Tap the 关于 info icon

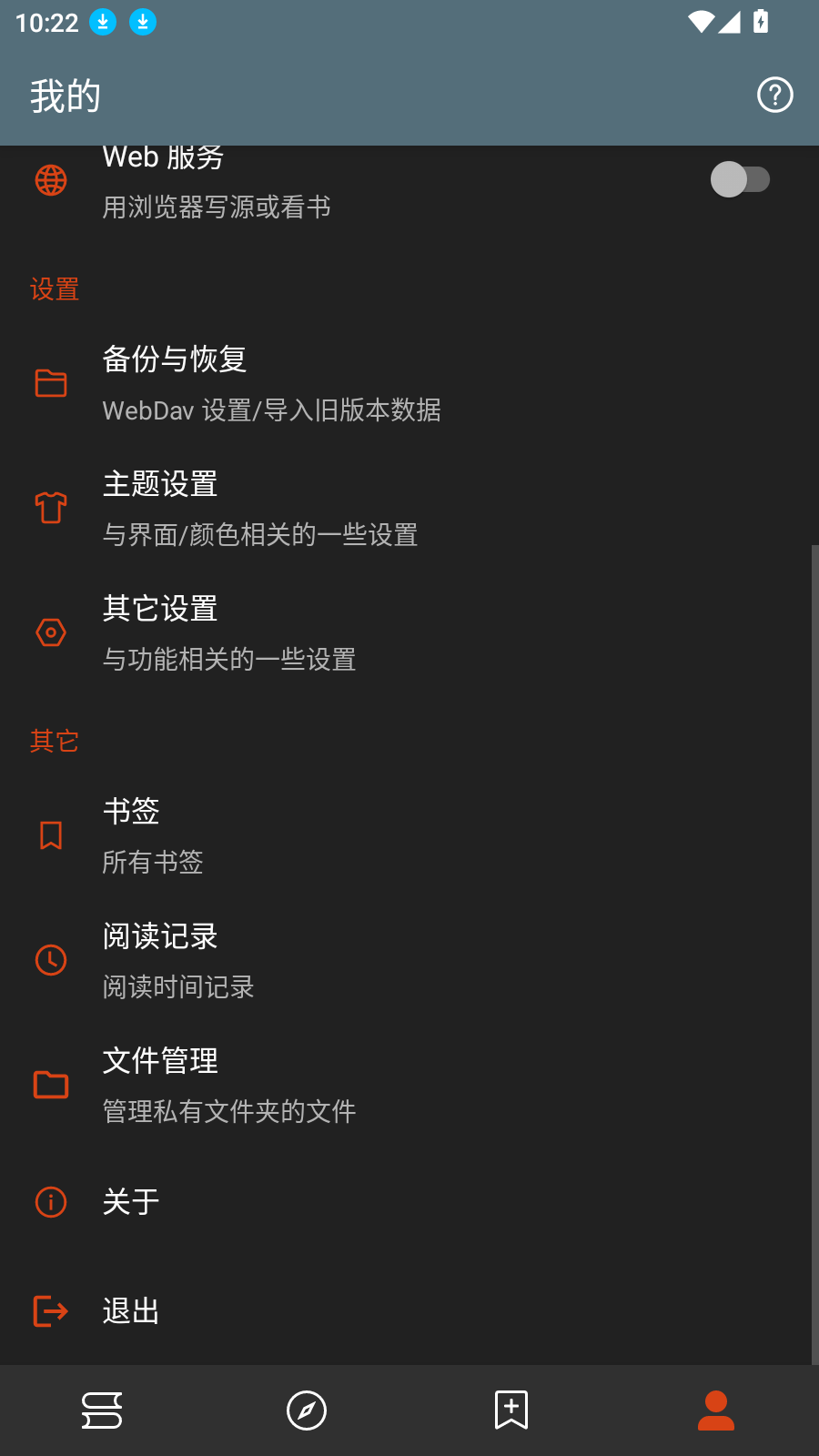coord(51,1202)
